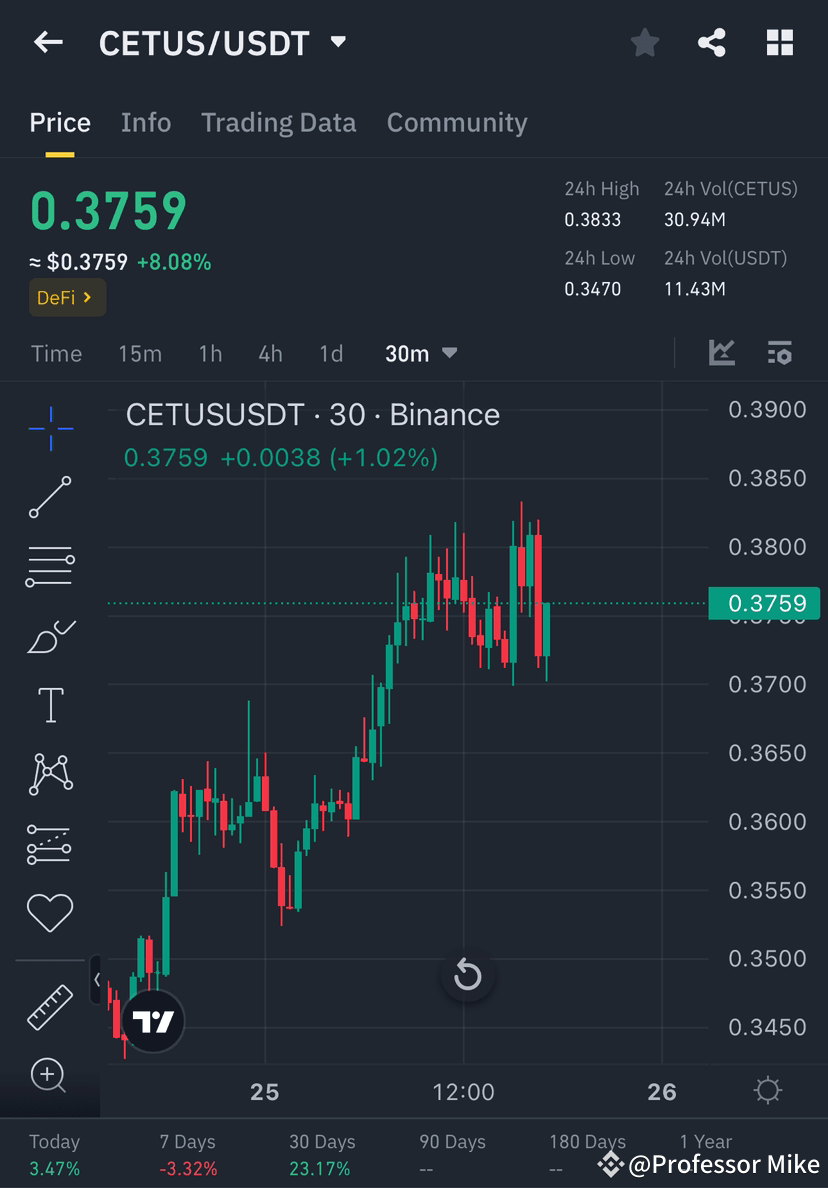The image size is (828, 1188).
Task: Open the CETUS/USDT pair selector dropdown
Action: pos(337,42)
